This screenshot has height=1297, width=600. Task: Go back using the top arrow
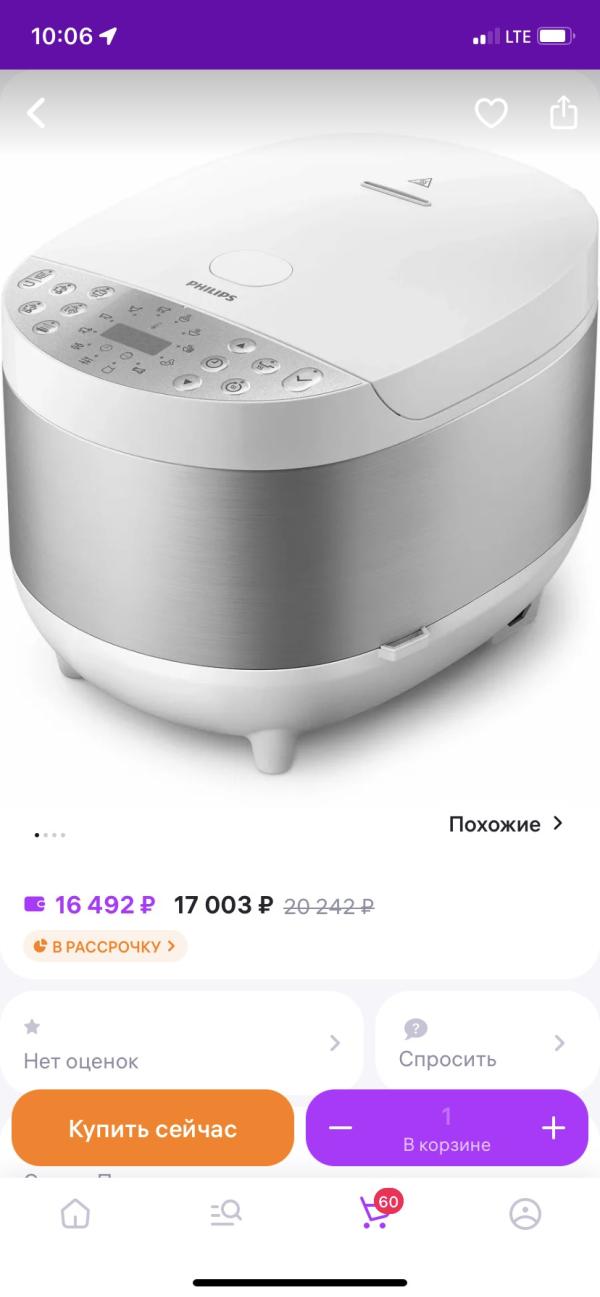click(36, 113)
